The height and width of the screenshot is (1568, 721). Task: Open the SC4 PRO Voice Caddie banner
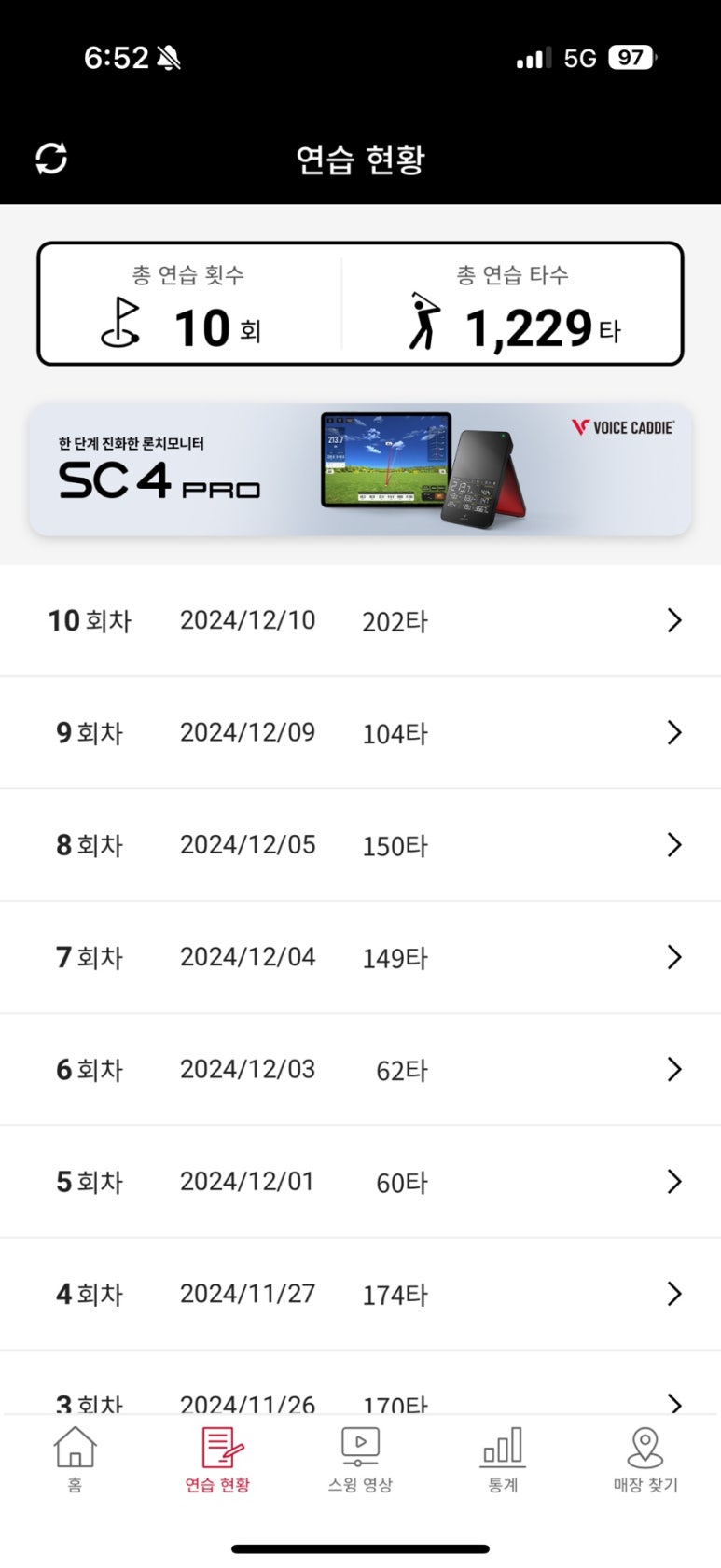(x=360, y=469)
